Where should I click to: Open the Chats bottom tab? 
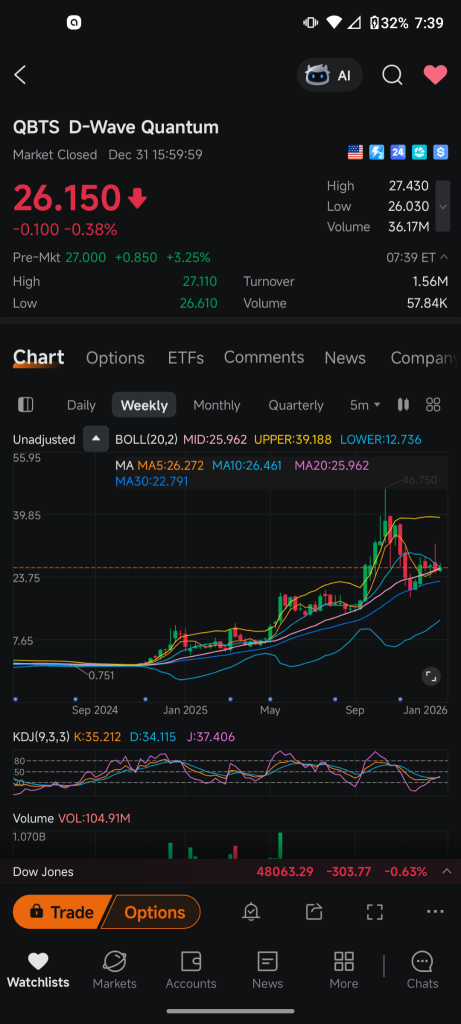pyautogui.click(x=422, y=970)
